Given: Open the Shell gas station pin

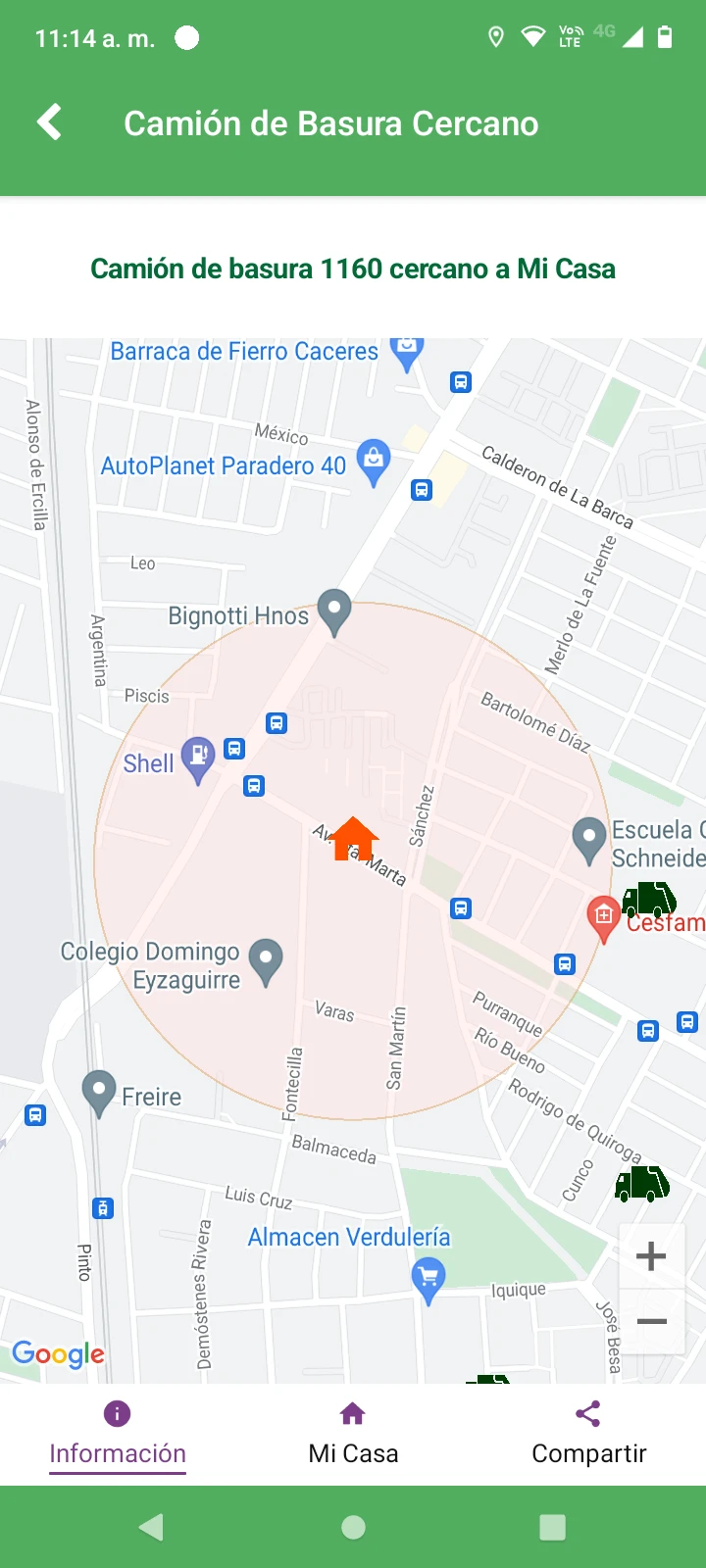Looking at the screenshot, I should 198,758.
